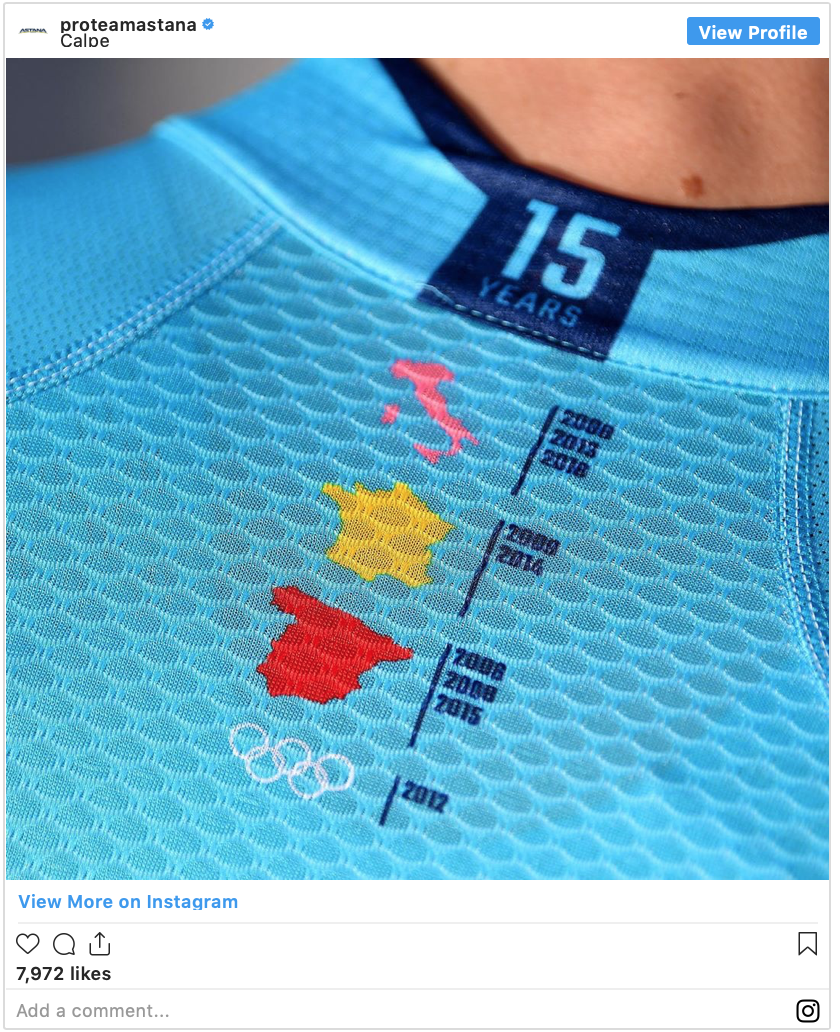Tap the View Profile button

752,32
